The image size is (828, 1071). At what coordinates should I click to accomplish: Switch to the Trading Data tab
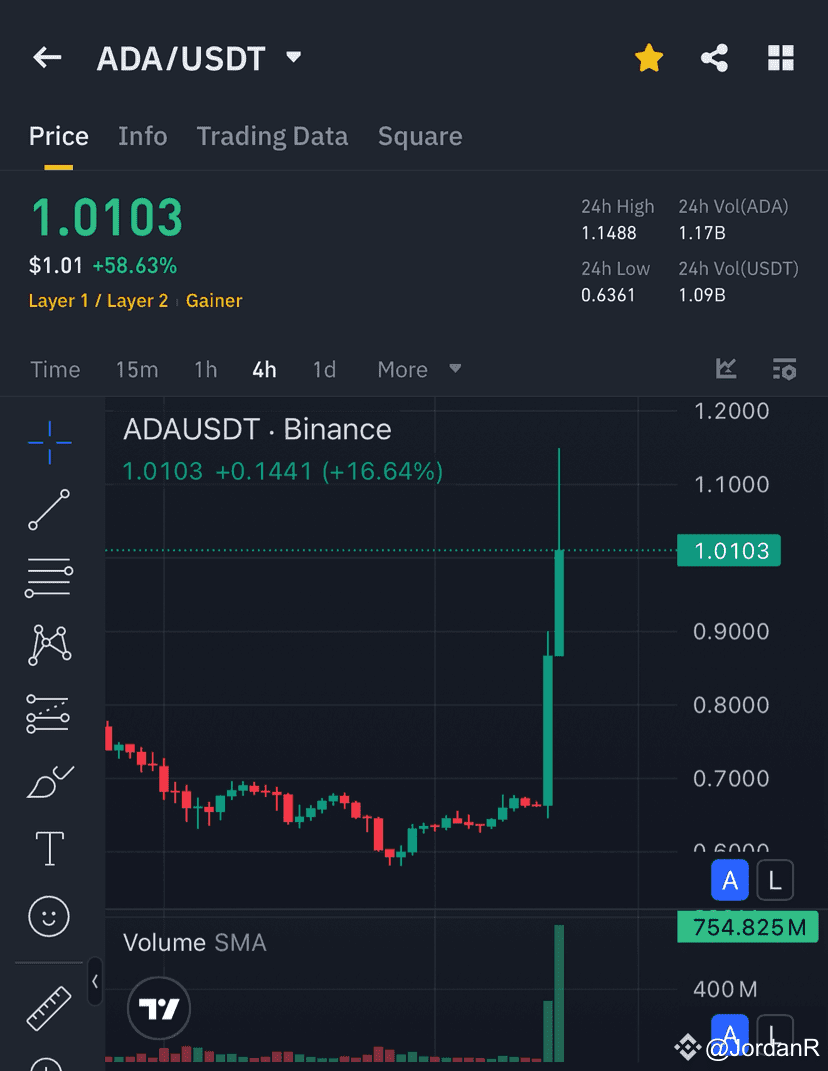pos(272,136)
